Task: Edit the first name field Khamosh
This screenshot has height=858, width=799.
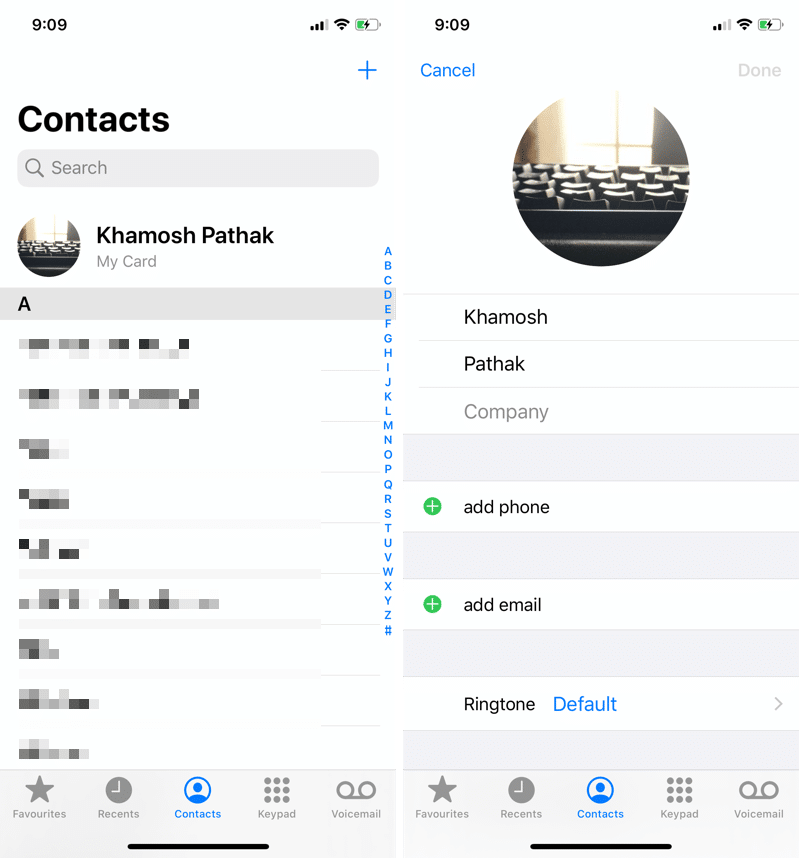Action: (x=600, y=317)
